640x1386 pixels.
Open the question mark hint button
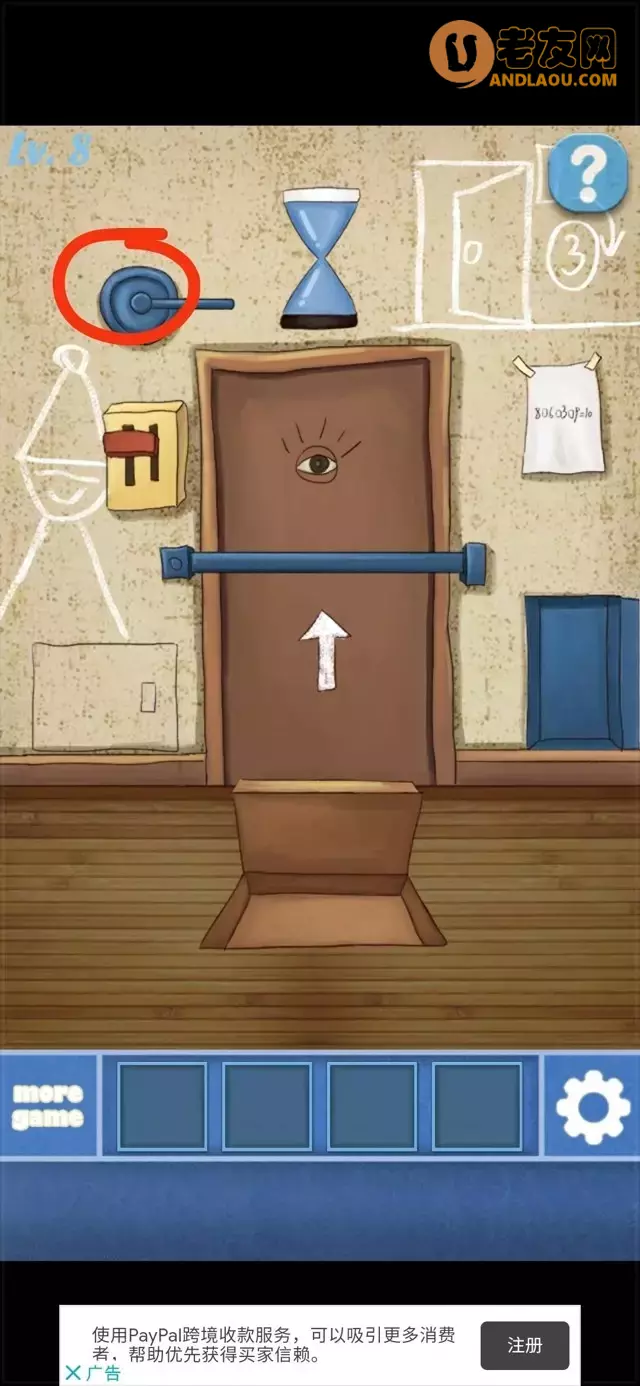click(587, 173)
